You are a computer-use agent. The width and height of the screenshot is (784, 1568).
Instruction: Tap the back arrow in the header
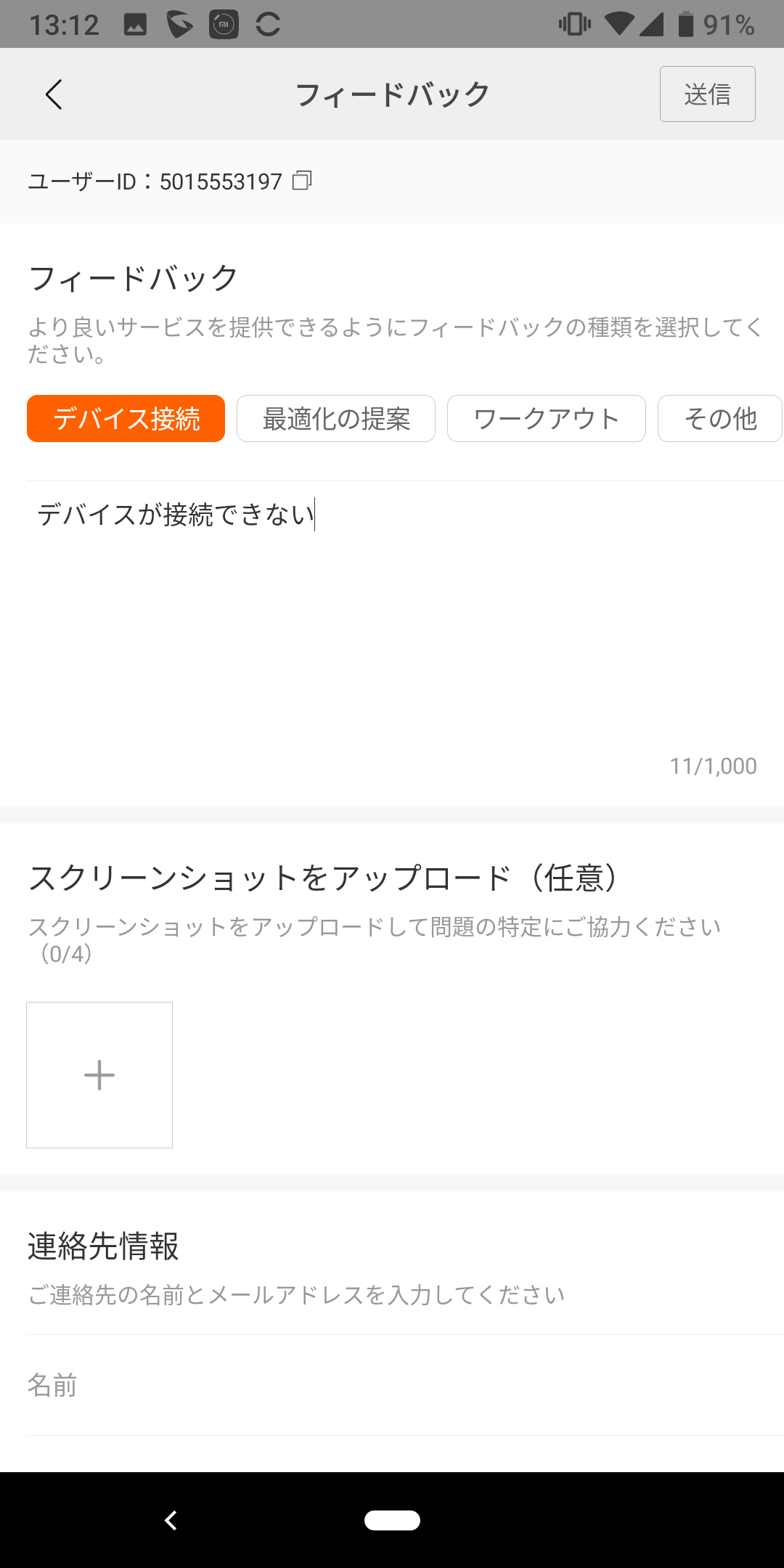tap(54, 94)
